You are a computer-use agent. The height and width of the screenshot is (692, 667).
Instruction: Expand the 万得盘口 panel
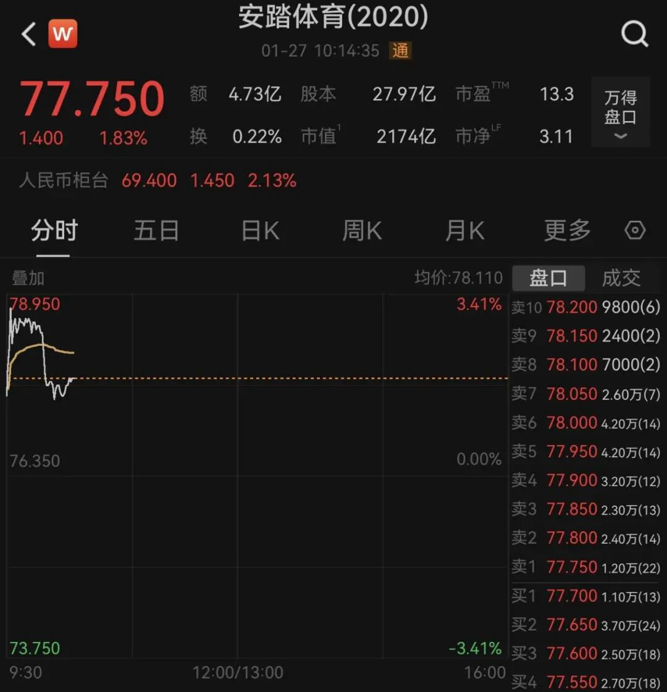click(620, 113)
